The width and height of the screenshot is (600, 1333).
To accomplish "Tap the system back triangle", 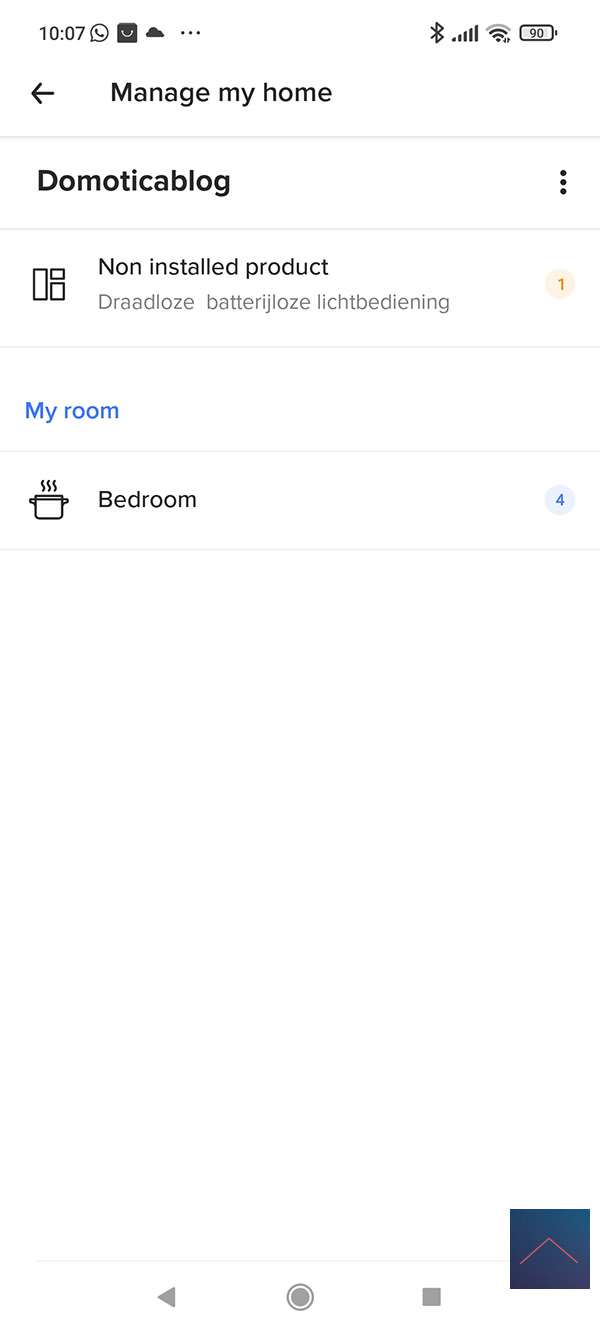I will pyautogui.click(x=166, y=1297).
